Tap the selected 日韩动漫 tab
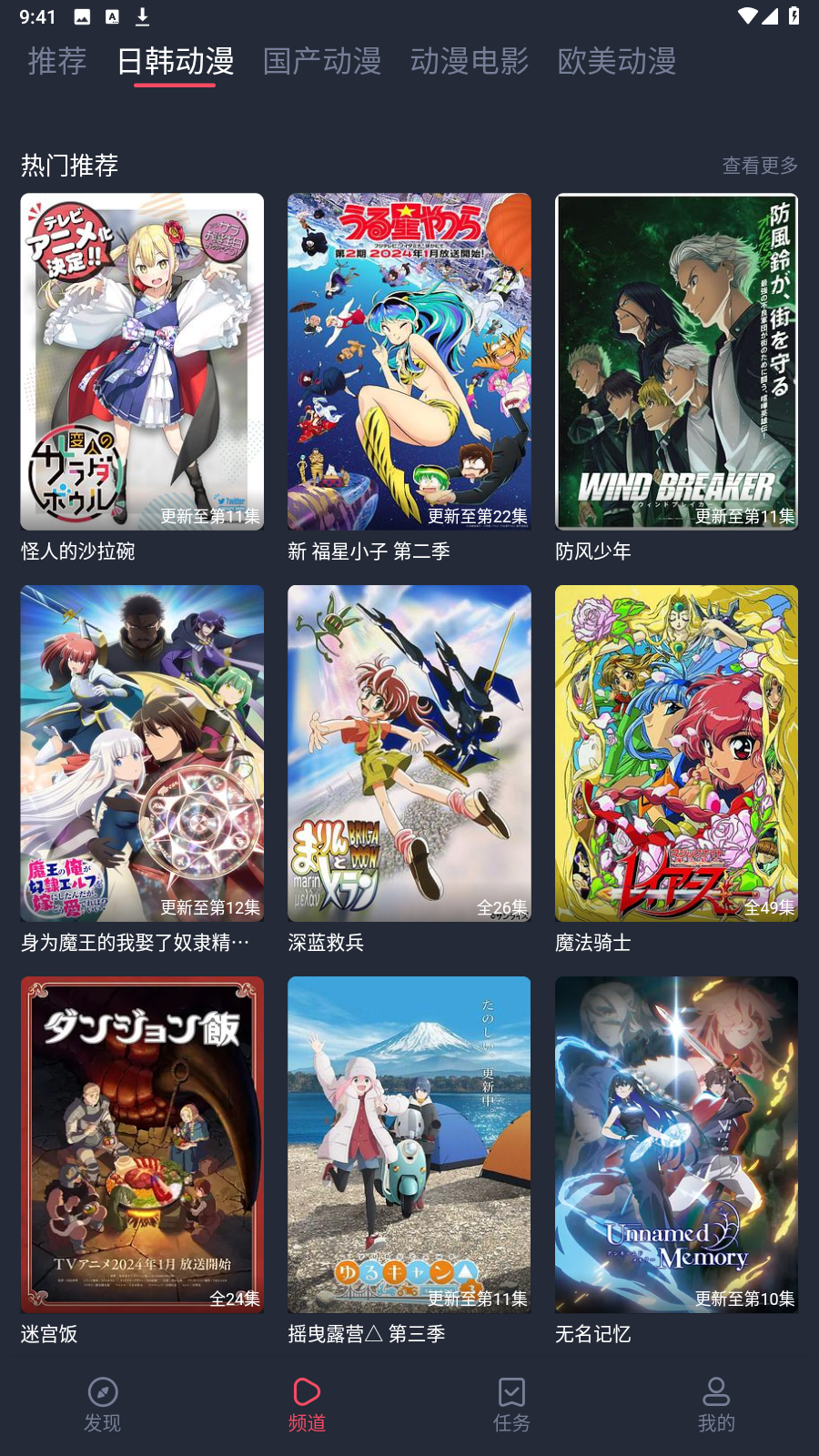 tap(176, 61)
